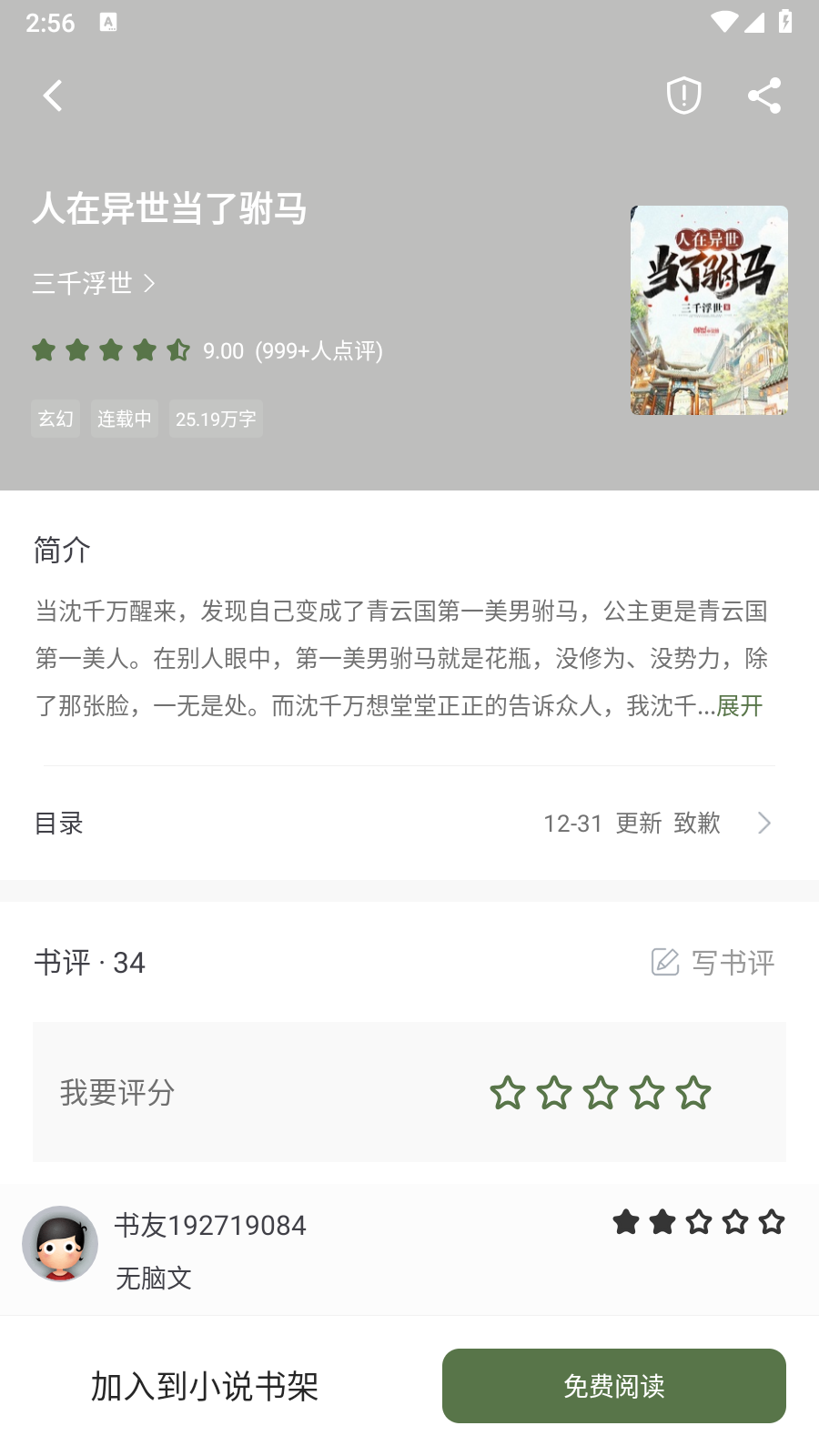The height and width of the screenshot is (1456, 819).
Task: Set three stars in 我要评分 row
Action: [600, 1093]
